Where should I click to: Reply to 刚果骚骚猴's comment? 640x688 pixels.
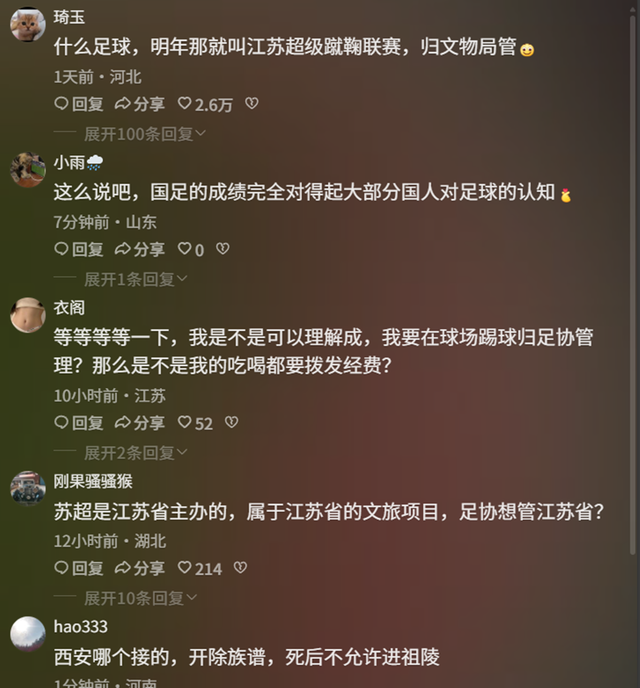(79, 568)
